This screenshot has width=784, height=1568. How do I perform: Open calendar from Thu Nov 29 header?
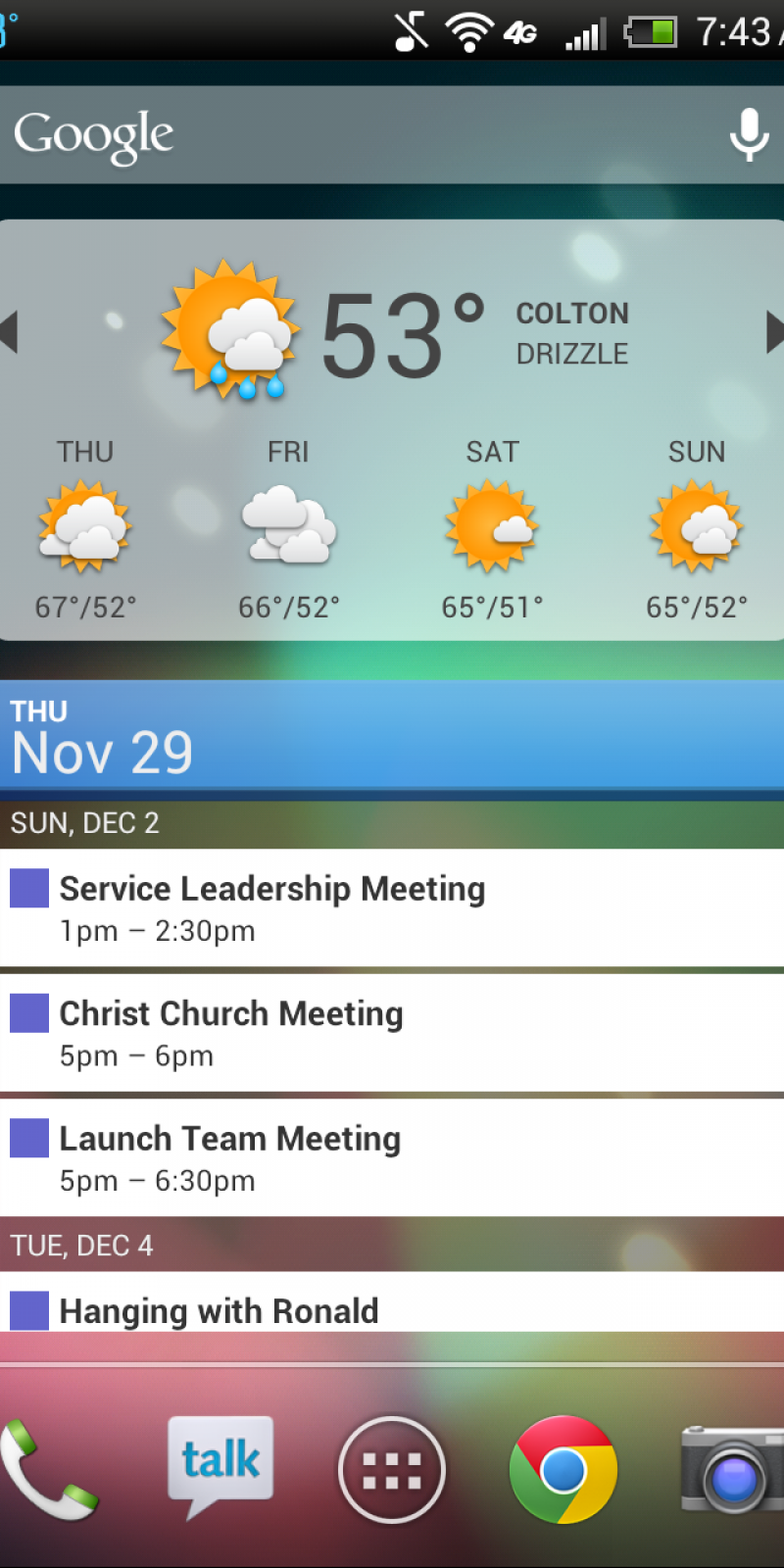tap(392, 735)
